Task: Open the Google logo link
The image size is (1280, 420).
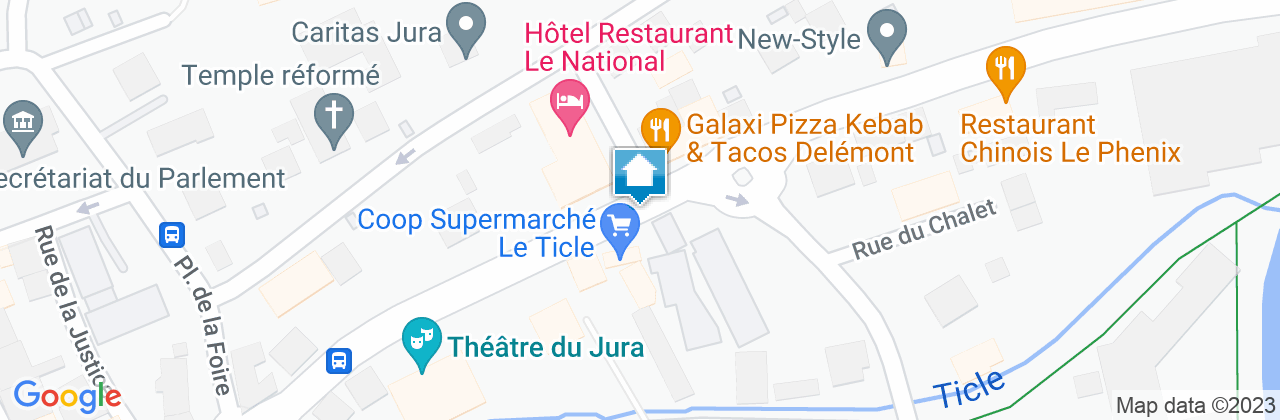Action: point(67,396)
